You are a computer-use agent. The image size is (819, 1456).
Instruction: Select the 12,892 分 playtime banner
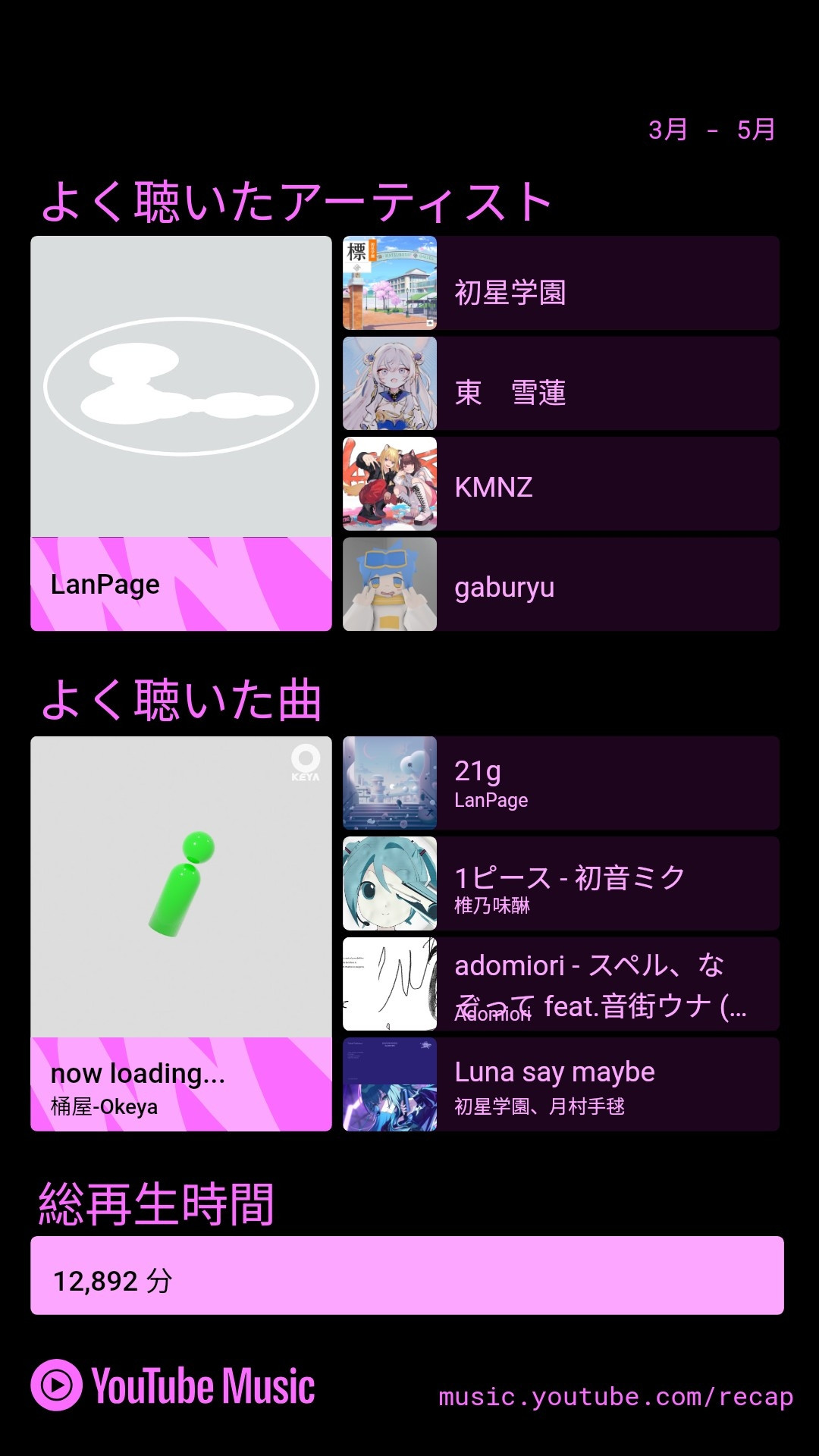(409, 1278)
